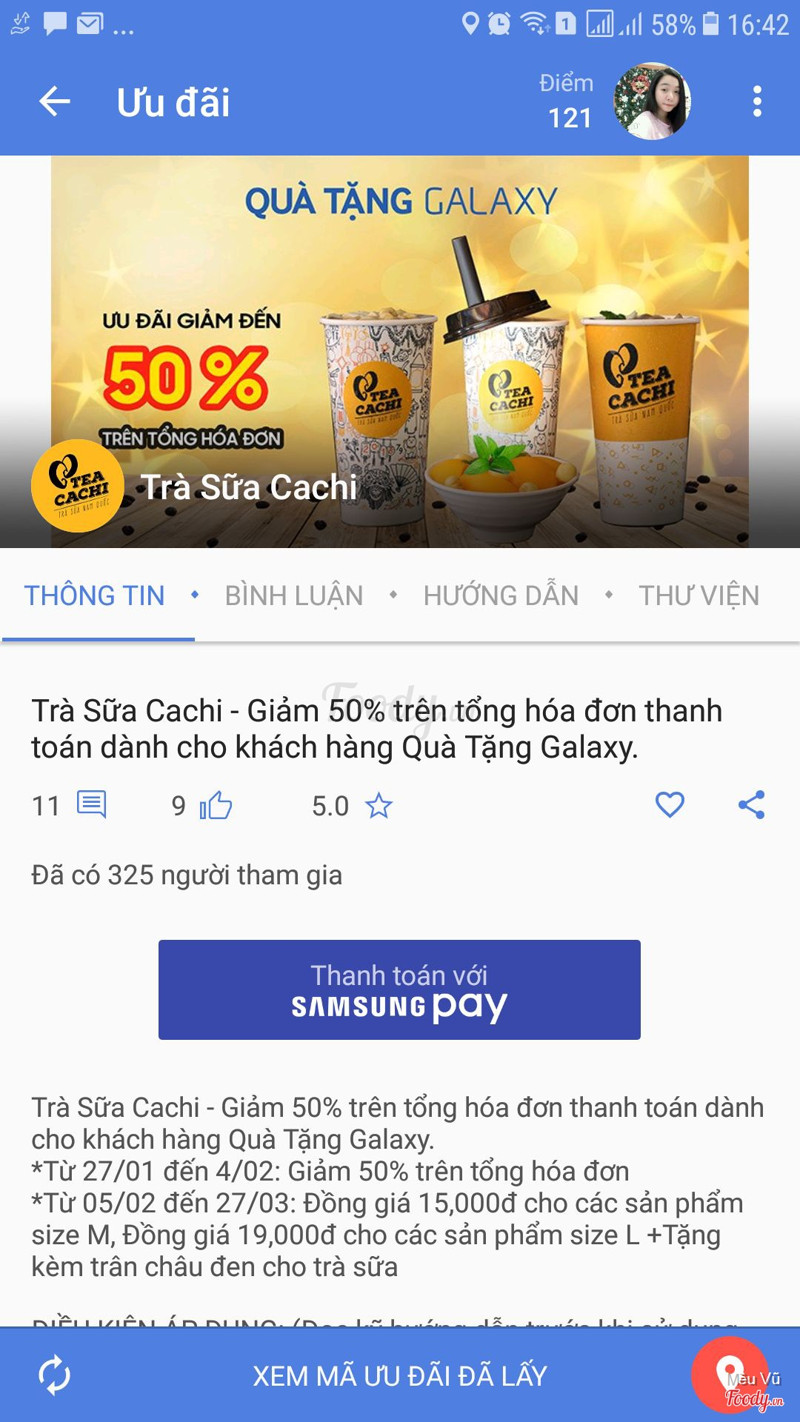Pay with Samsung Pay

[399, 990]
